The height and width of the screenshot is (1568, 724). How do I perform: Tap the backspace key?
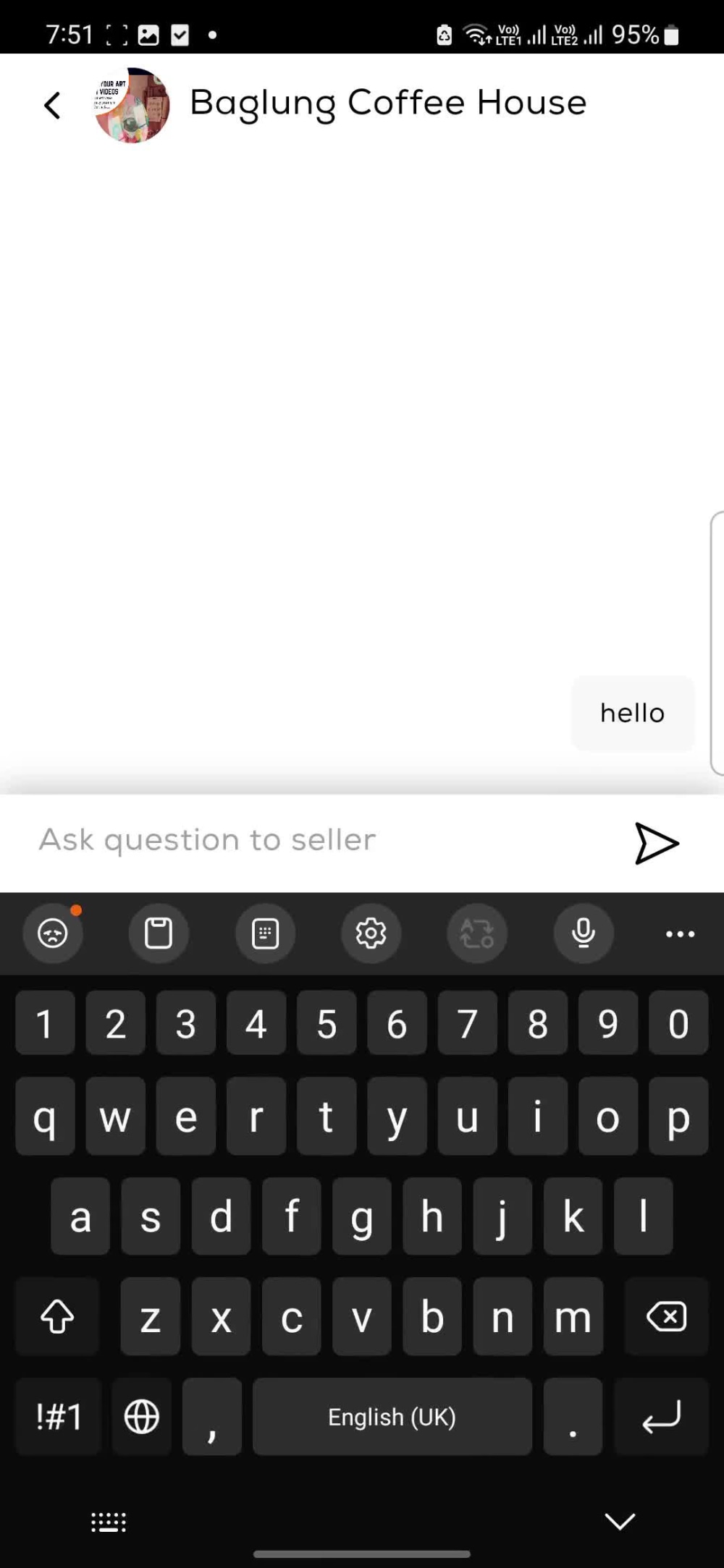pyautogui.click(x=667, y=1316)
